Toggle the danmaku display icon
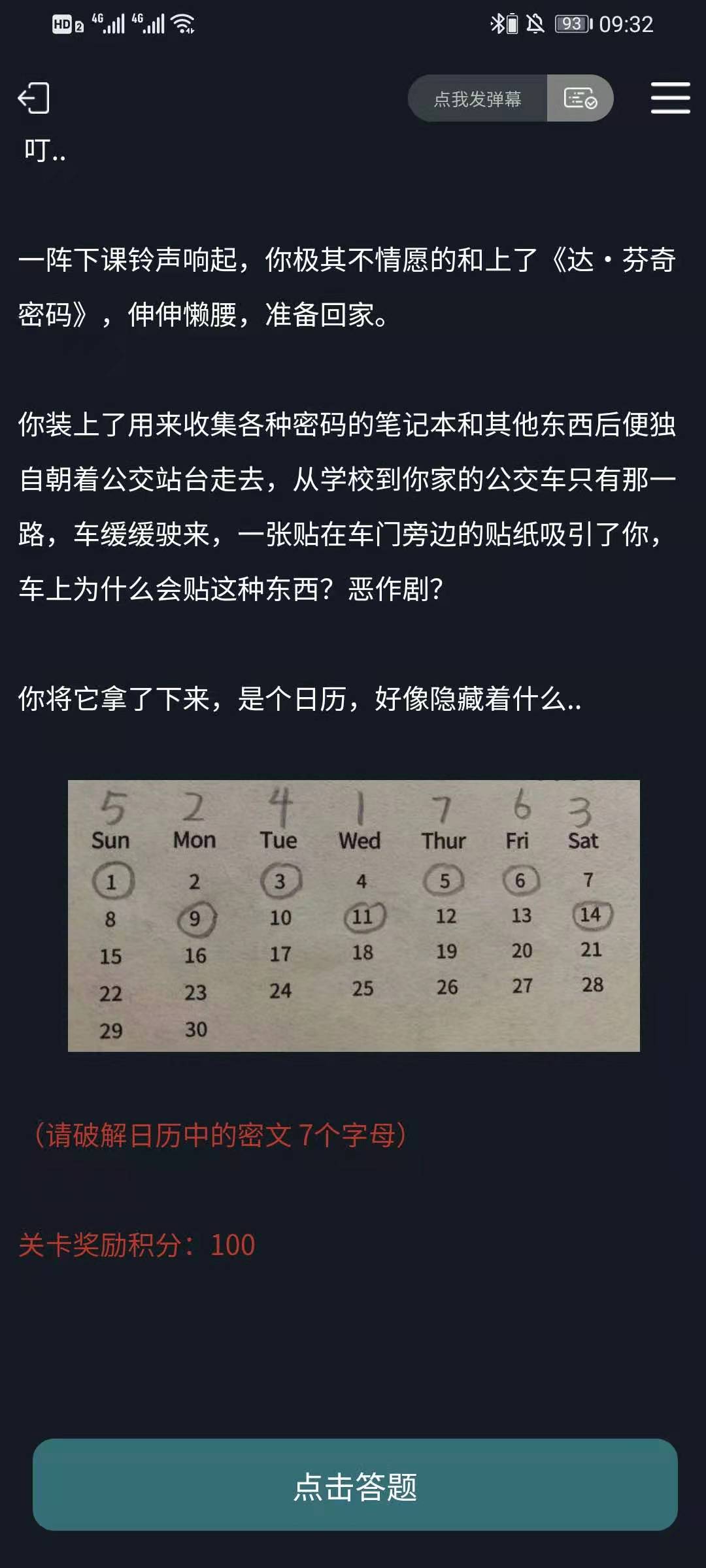 (x=580, y=99)
